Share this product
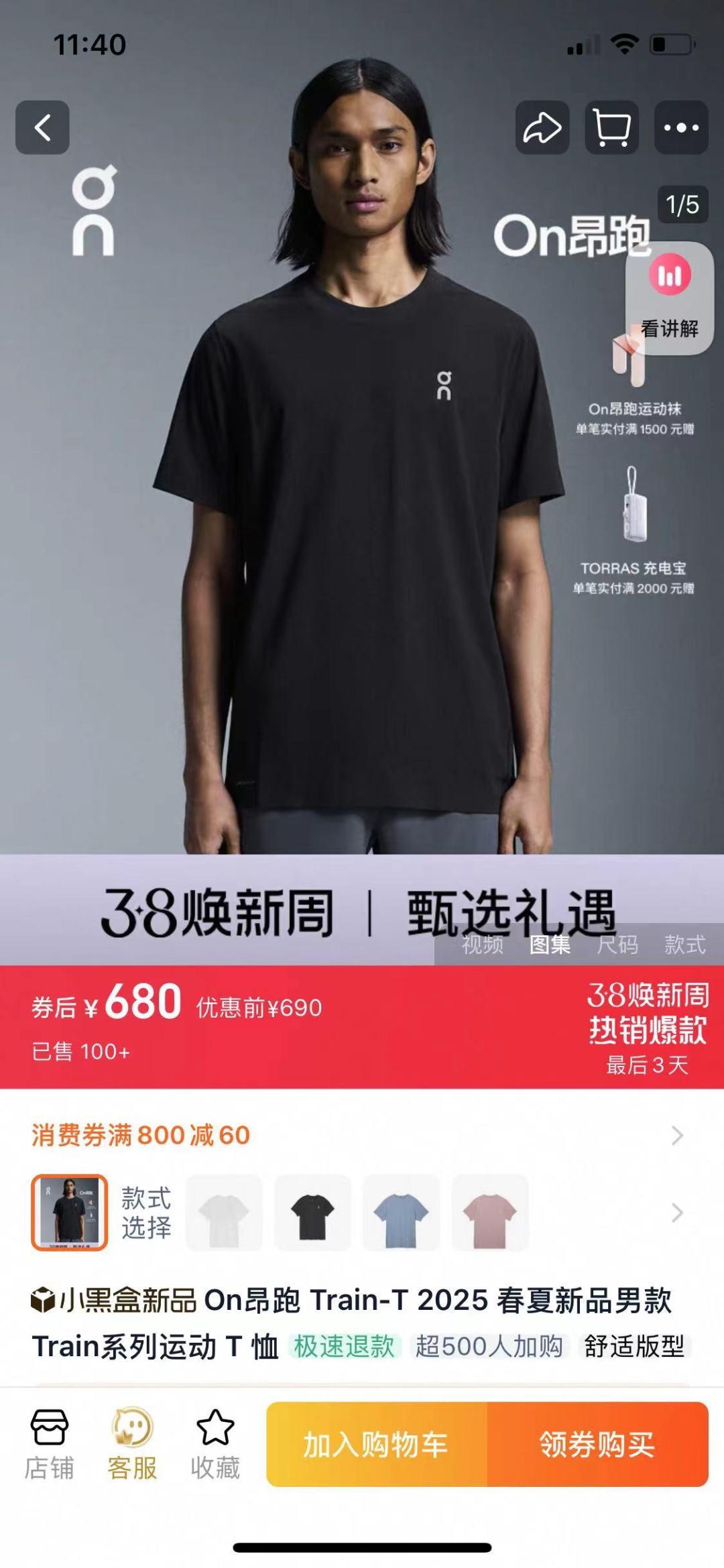This screenshot has width=724, height=1568. pyautogui.click(x=542, y=127)
